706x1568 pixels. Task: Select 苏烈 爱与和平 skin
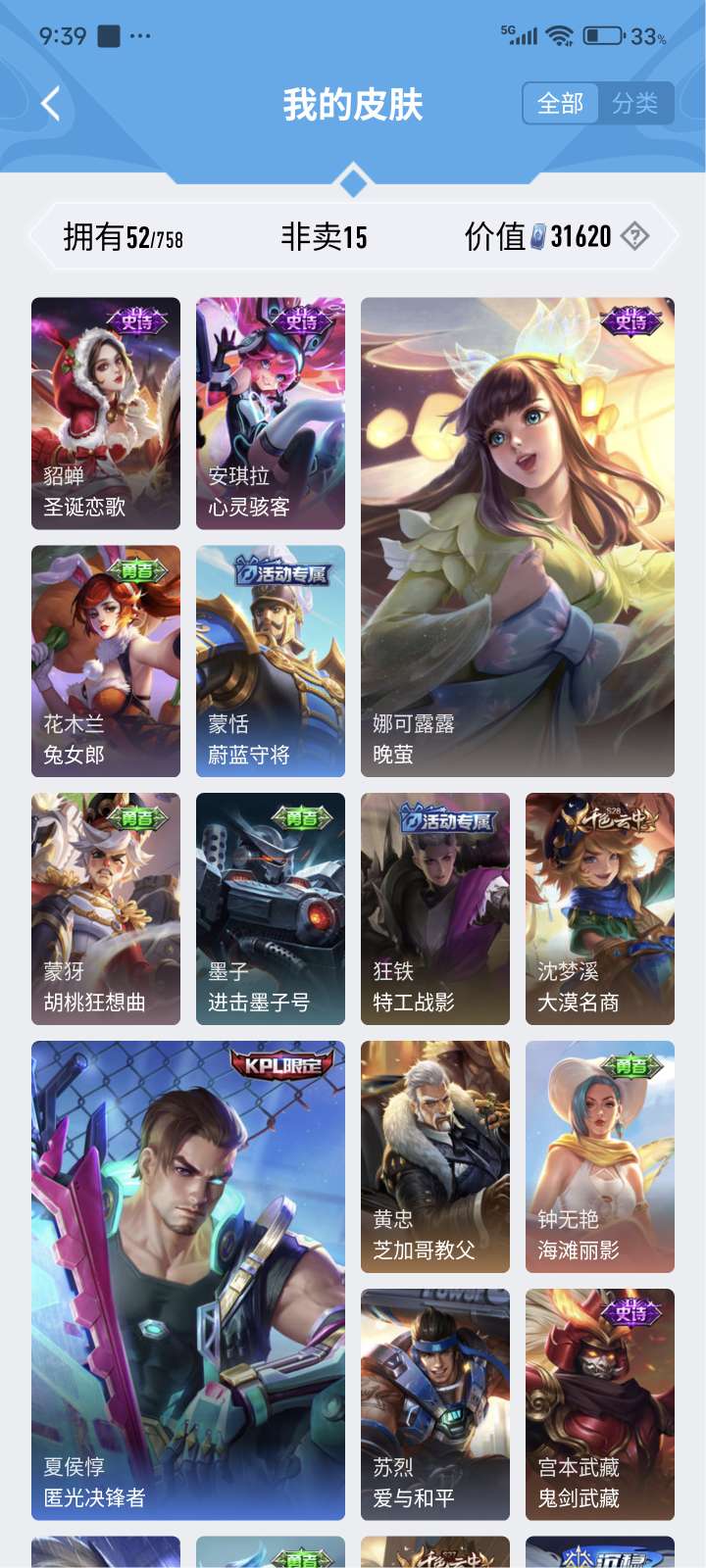[435, 1404]
